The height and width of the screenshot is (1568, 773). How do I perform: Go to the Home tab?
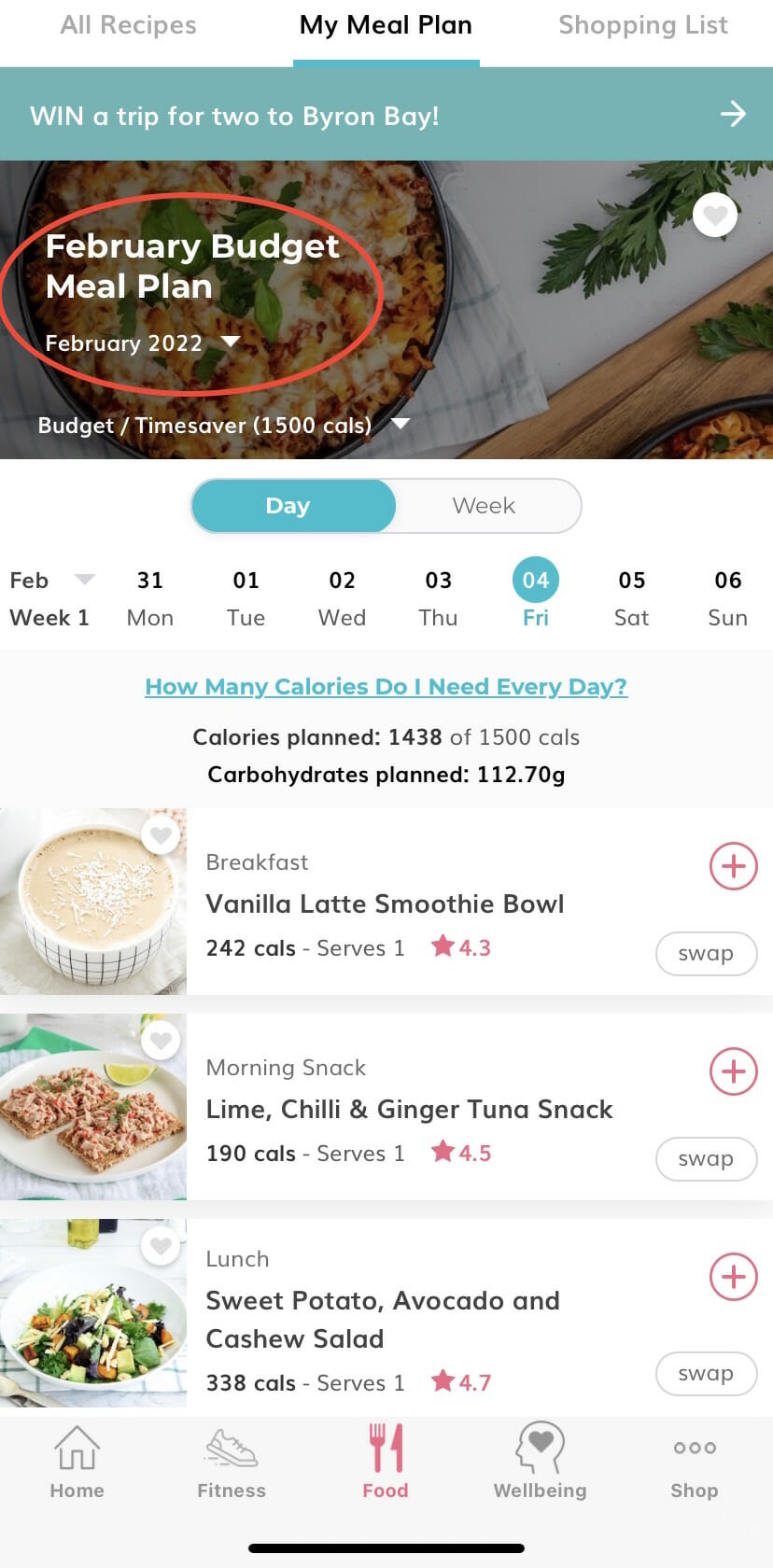pyautogui.click(x=77, y=1462)
